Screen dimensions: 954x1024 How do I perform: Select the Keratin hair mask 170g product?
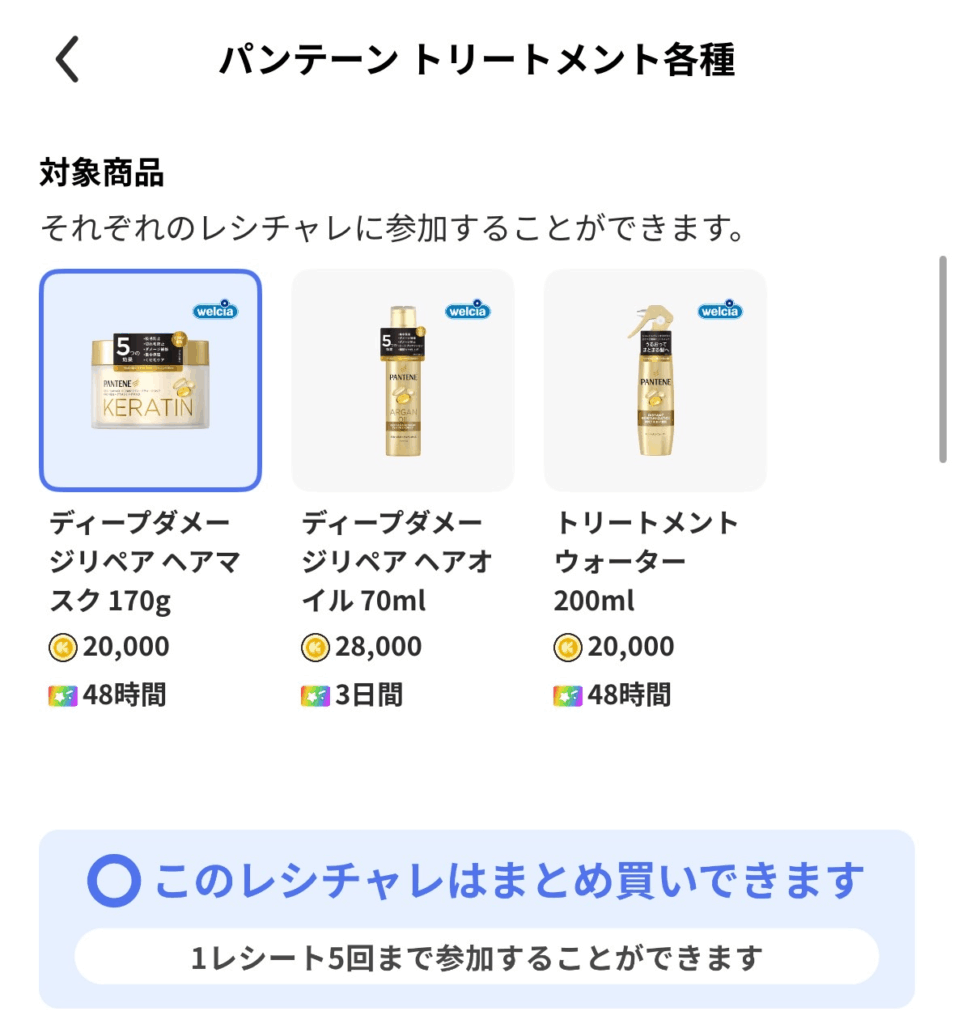(150, 380)
